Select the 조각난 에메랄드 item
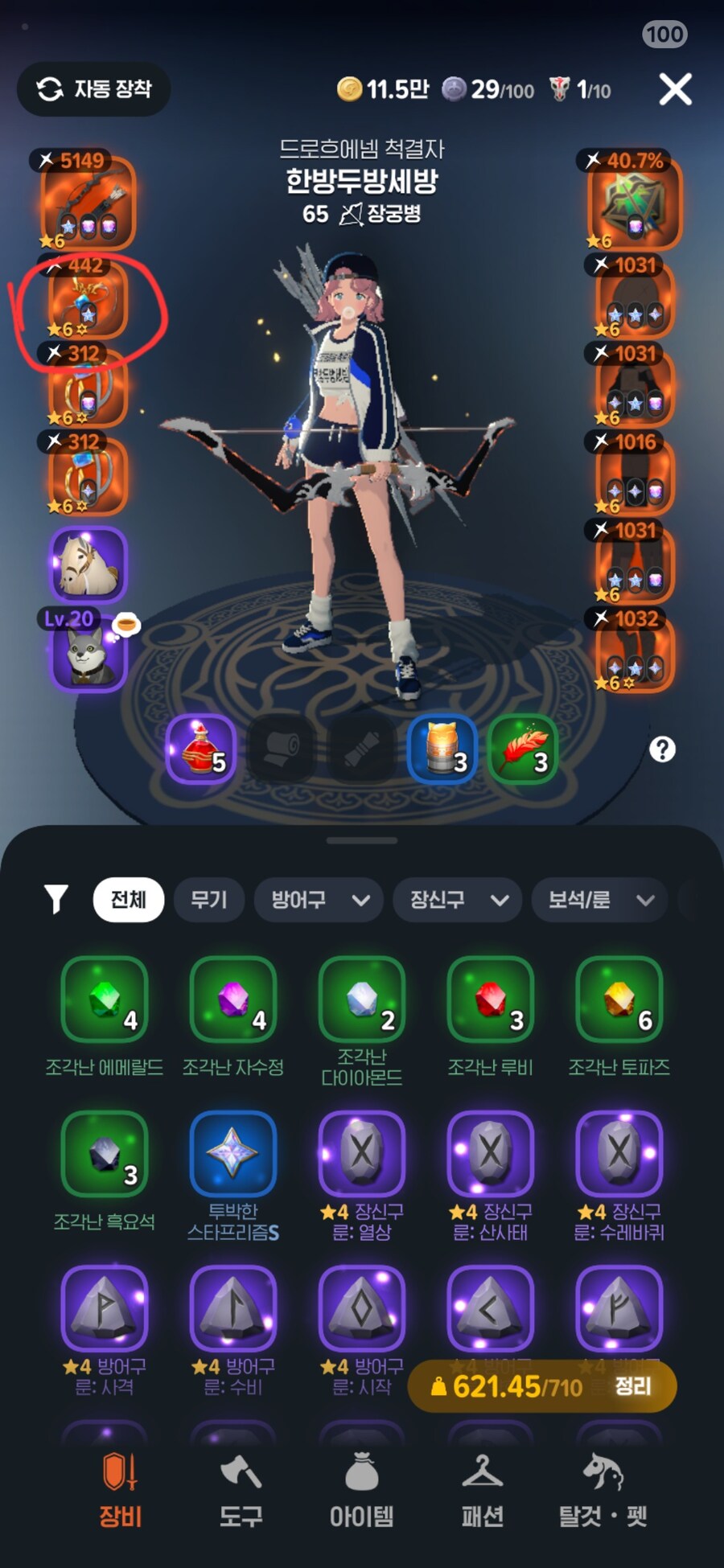This screenshot has width=724, height=1568. (105, 999)
